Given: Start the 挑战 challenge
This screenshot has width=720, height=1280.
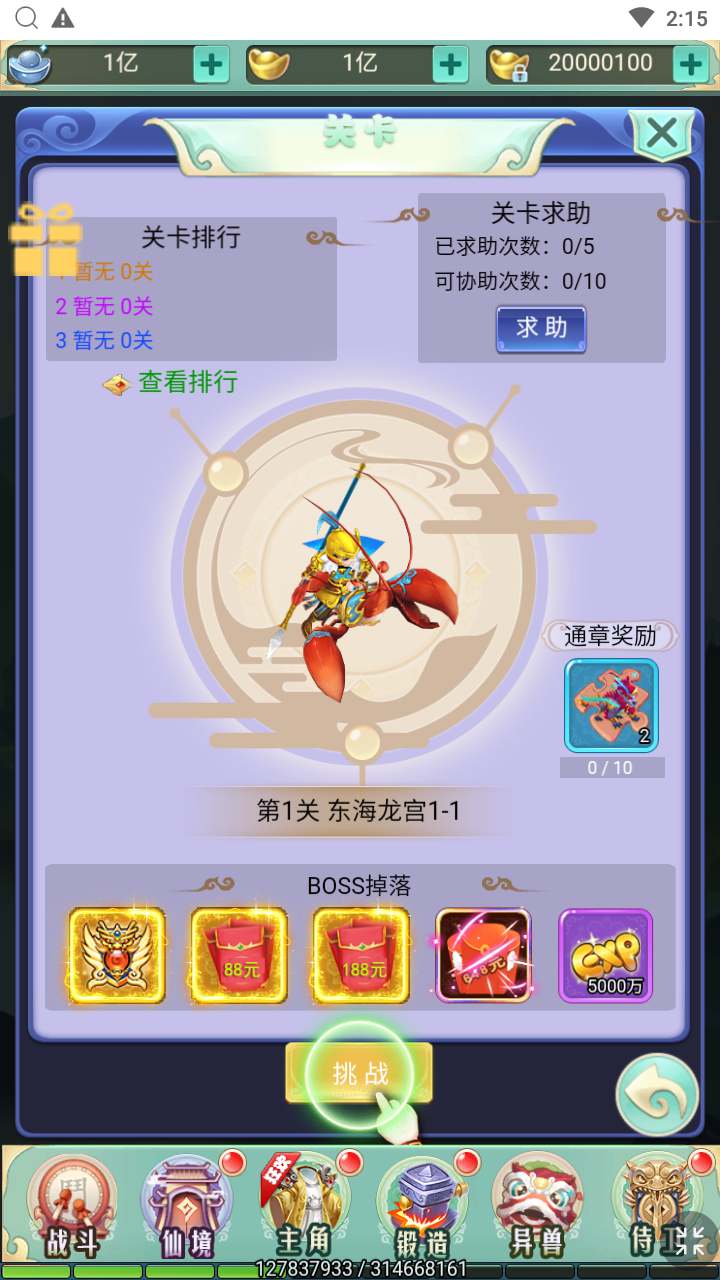Looking at the screenshot, I should coord(359,1074).
